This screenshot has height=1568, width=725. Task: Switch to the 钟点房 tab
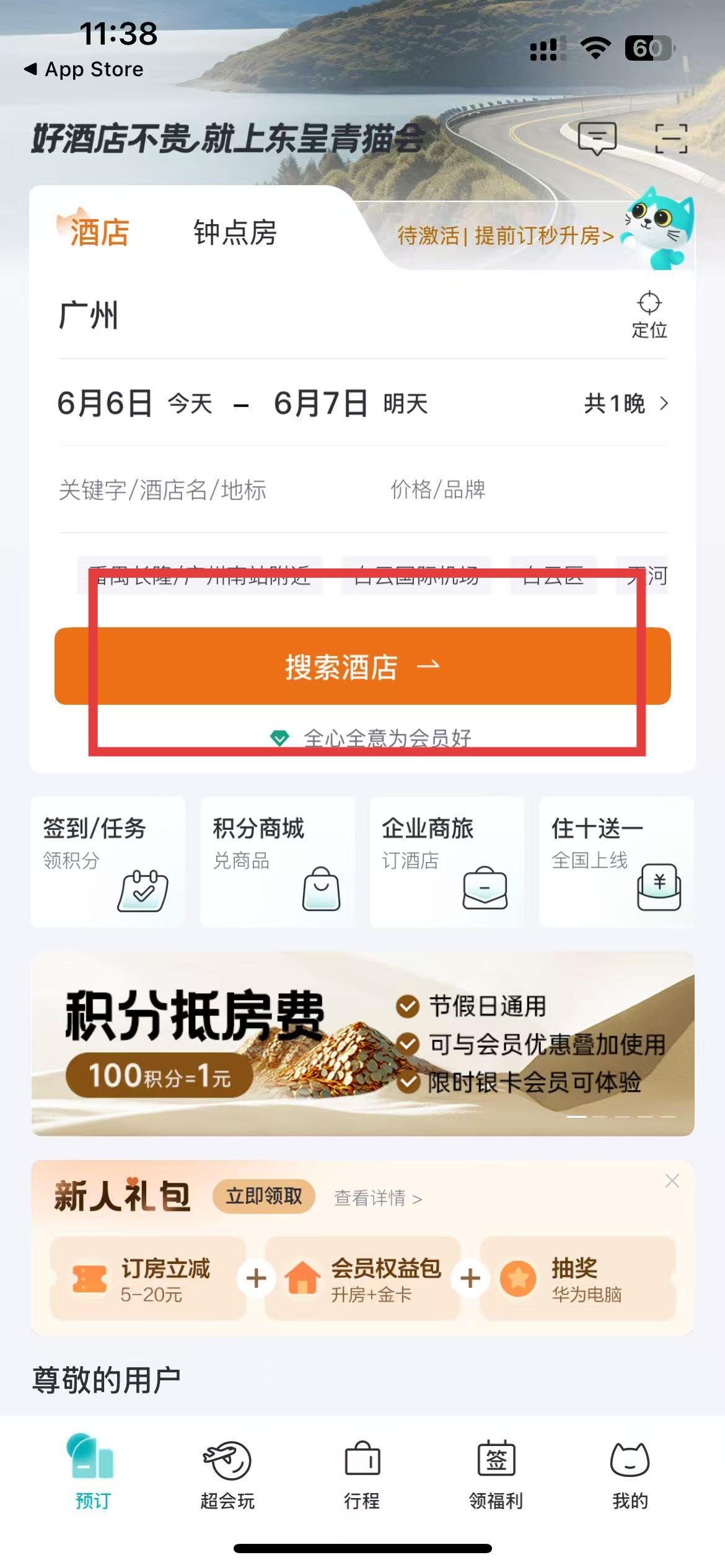235,233
